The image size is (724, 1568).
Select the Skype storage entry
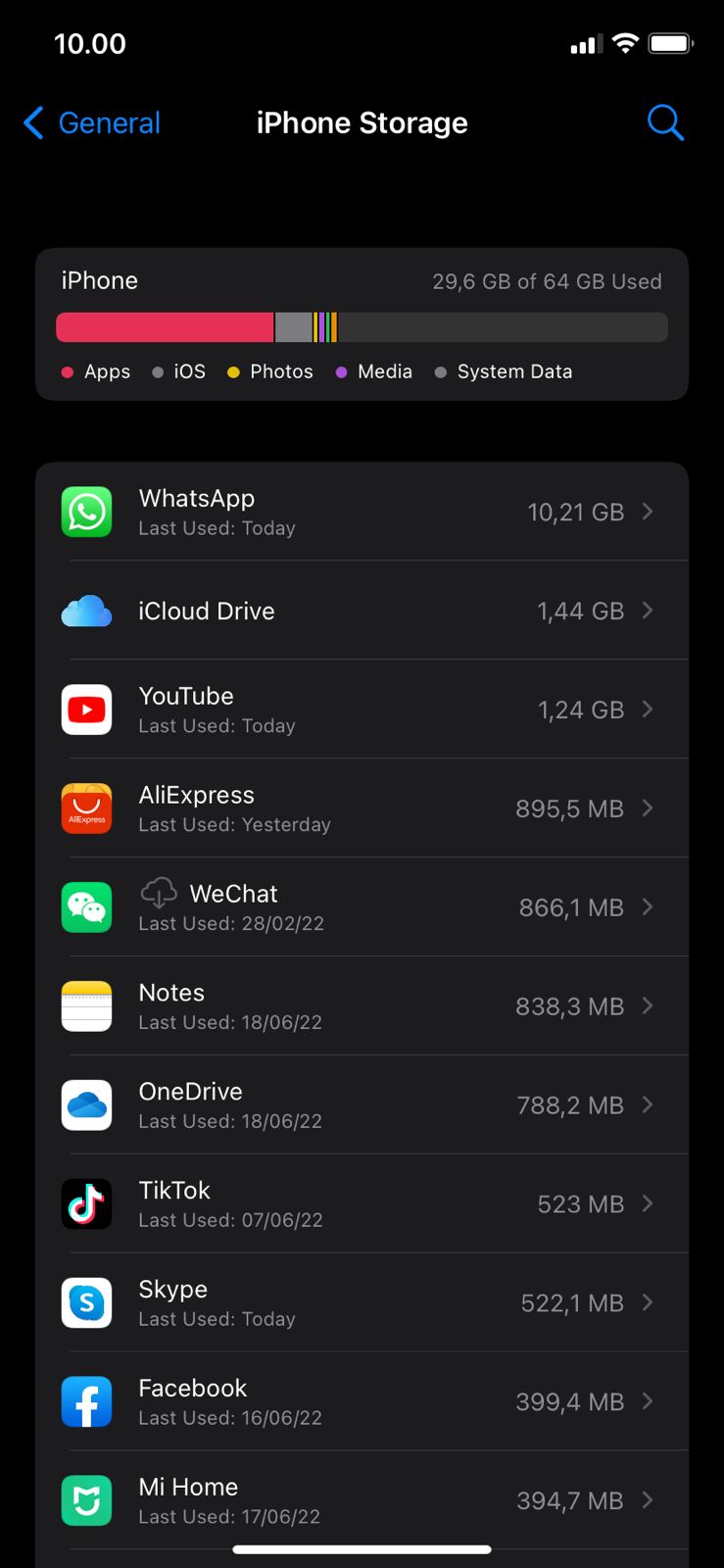[362, 1303]
